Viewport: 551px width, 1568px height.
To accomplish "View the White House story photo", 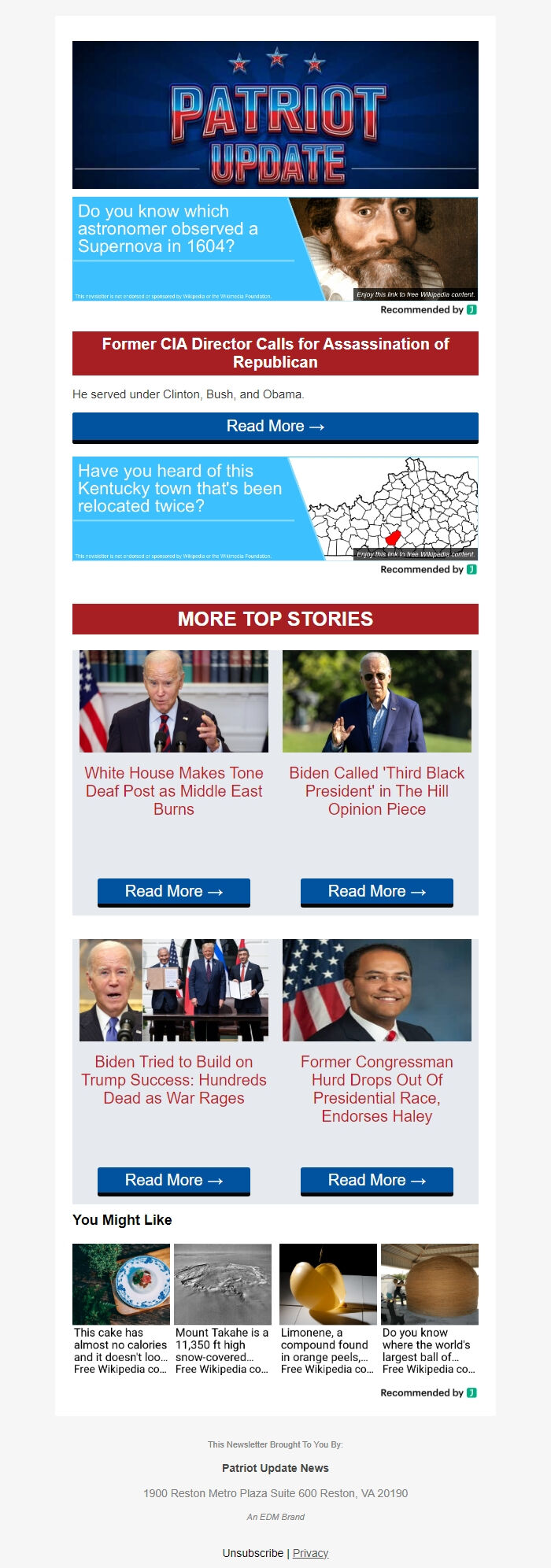I will click(174, 701).
